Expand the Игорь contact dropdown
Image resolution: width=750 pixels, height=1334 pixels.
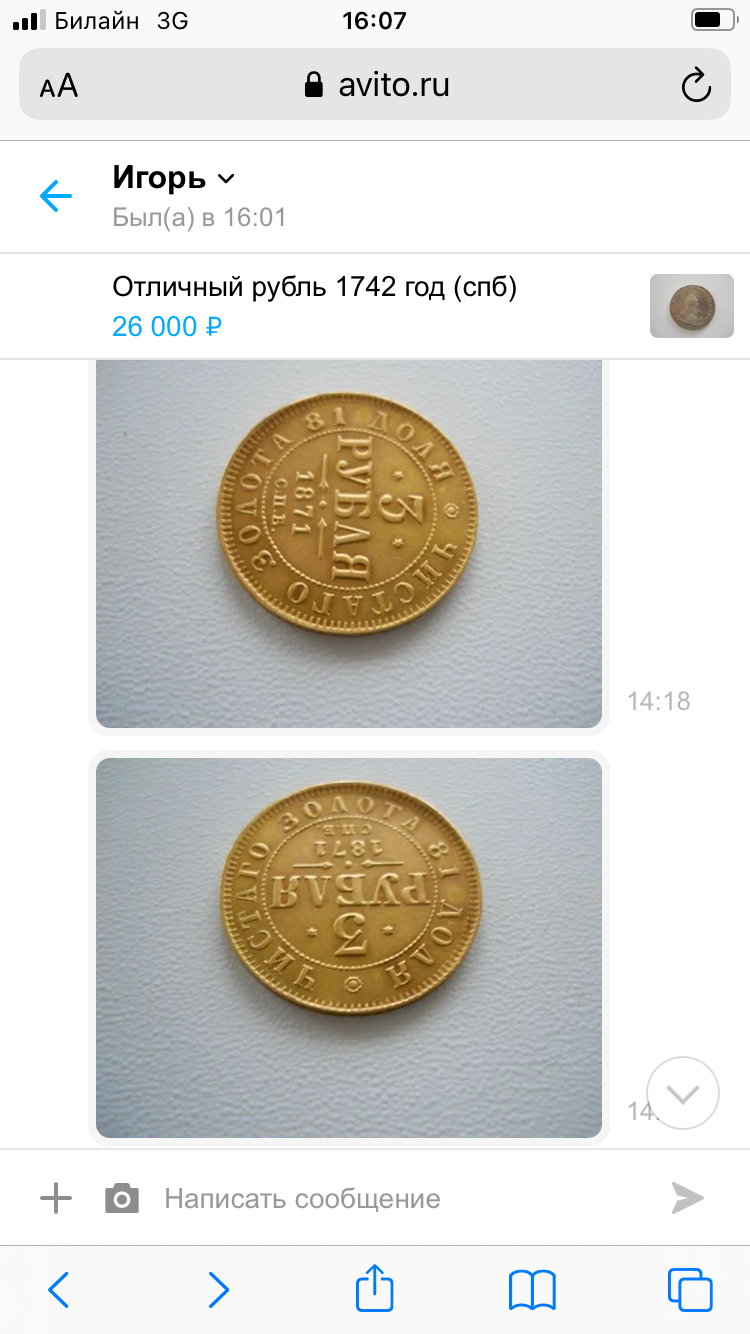tap(226, 179)
